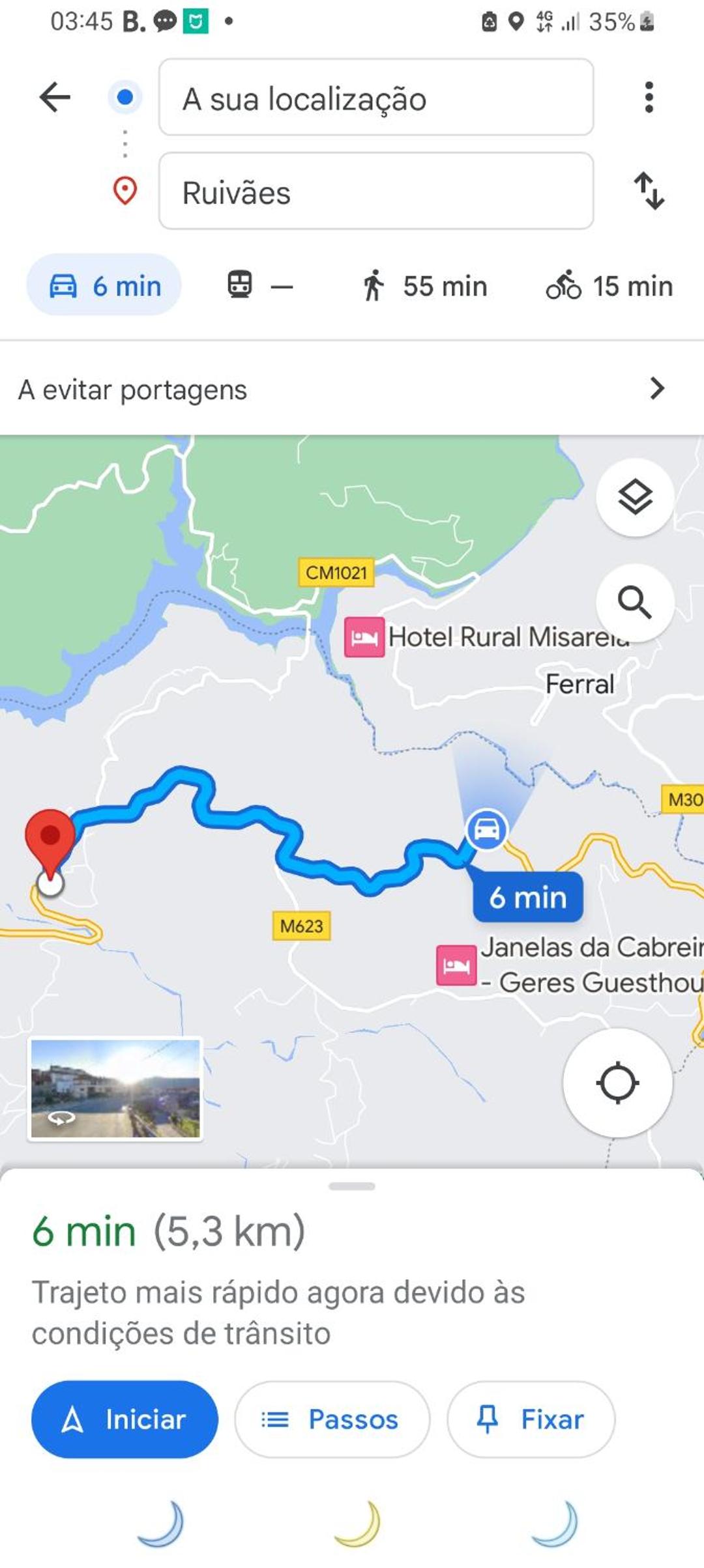Expand the route details sheet handle

coord(352,1186)
